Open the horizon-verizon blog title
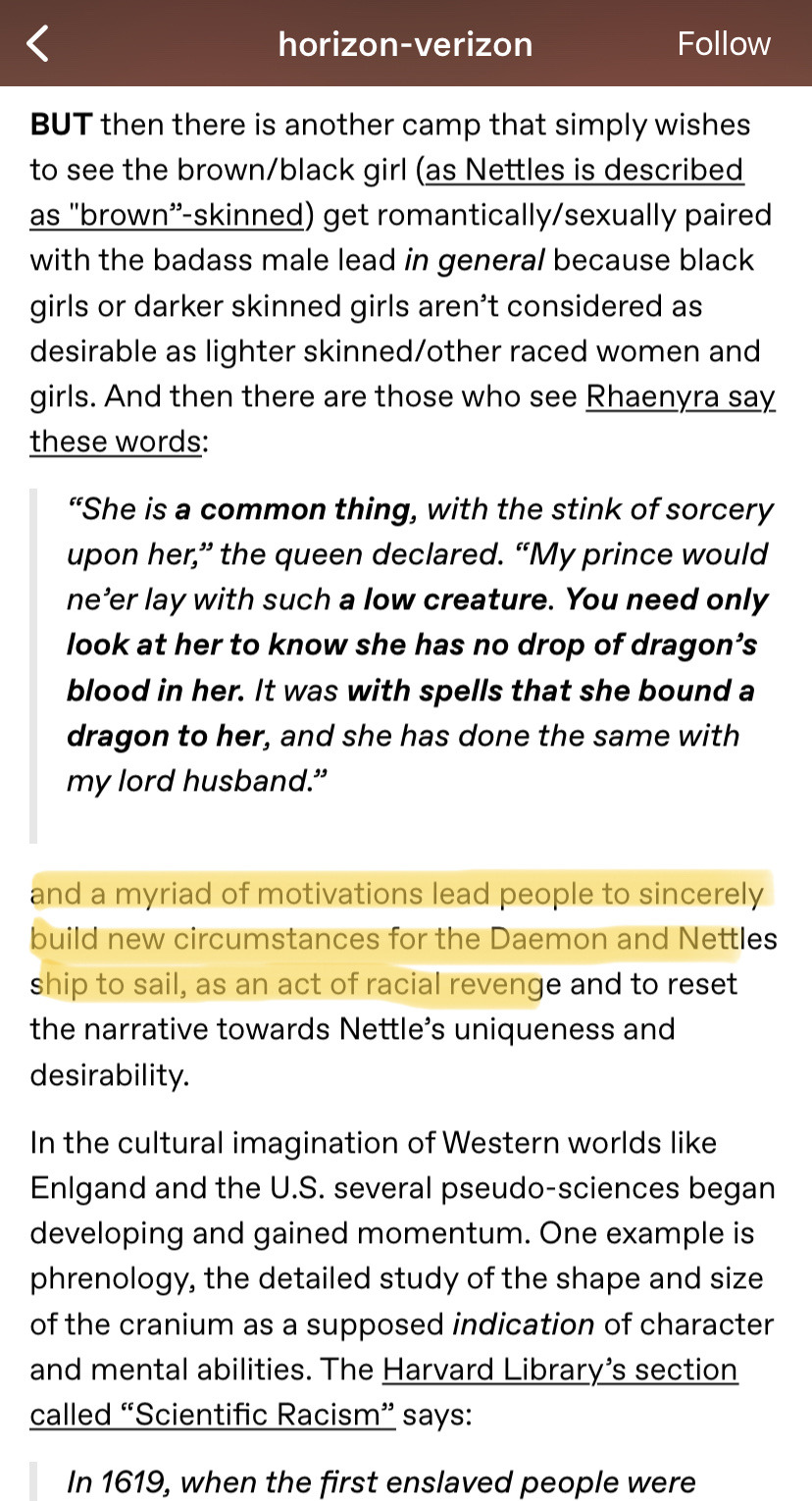812x1501 pixels. (x=405, y=44)
